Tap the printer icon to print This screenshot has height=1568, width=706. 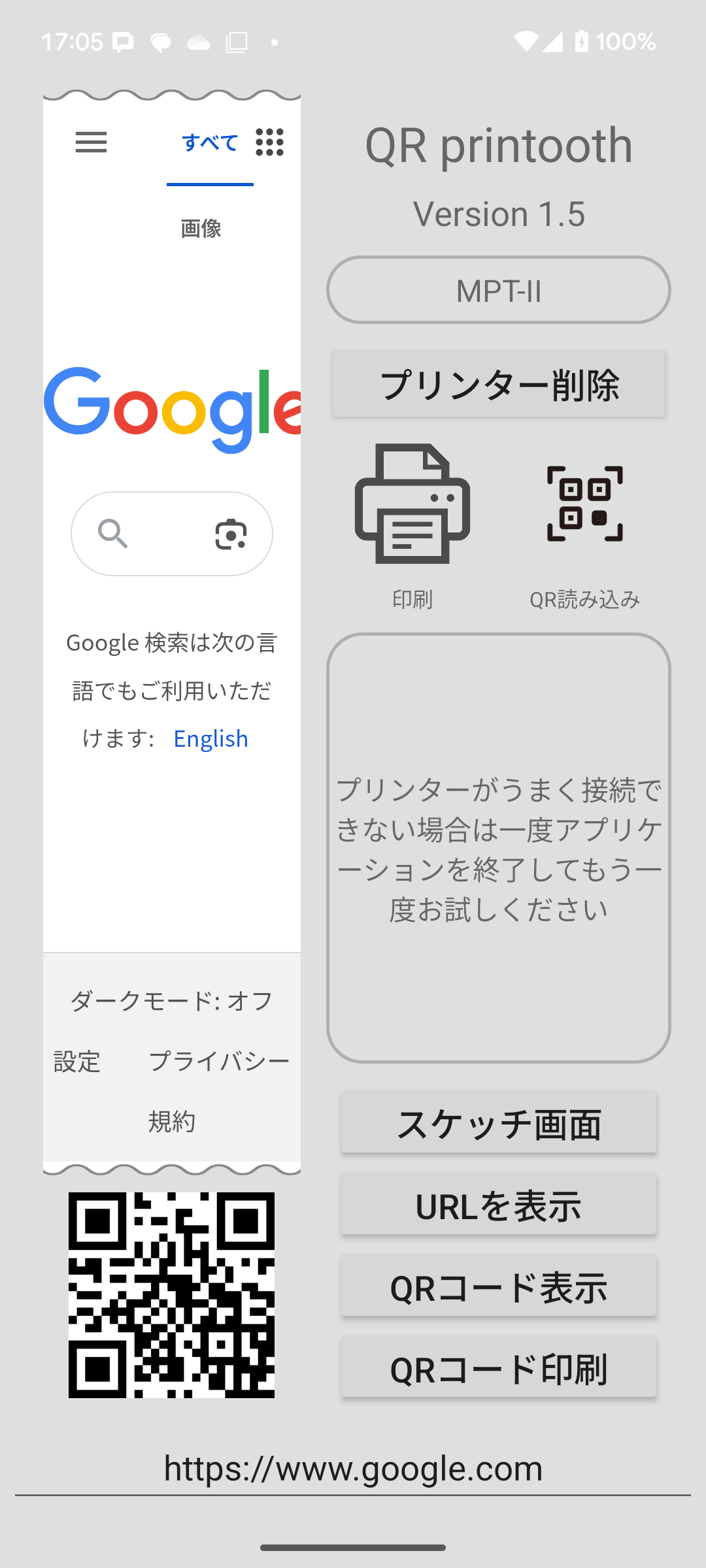click(412, 504)
